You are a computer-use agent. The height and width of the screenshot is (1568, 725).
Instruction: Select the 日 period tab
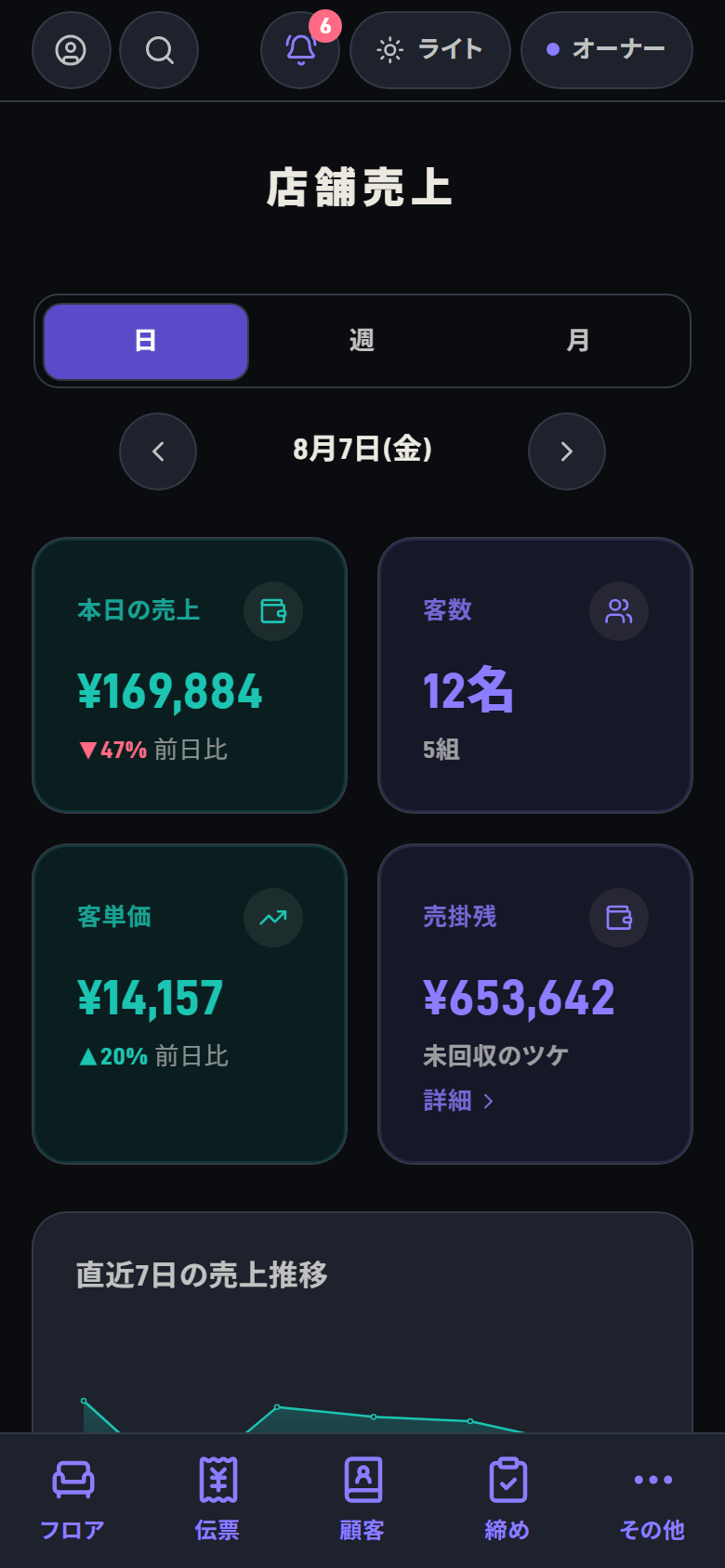(146, 341)
